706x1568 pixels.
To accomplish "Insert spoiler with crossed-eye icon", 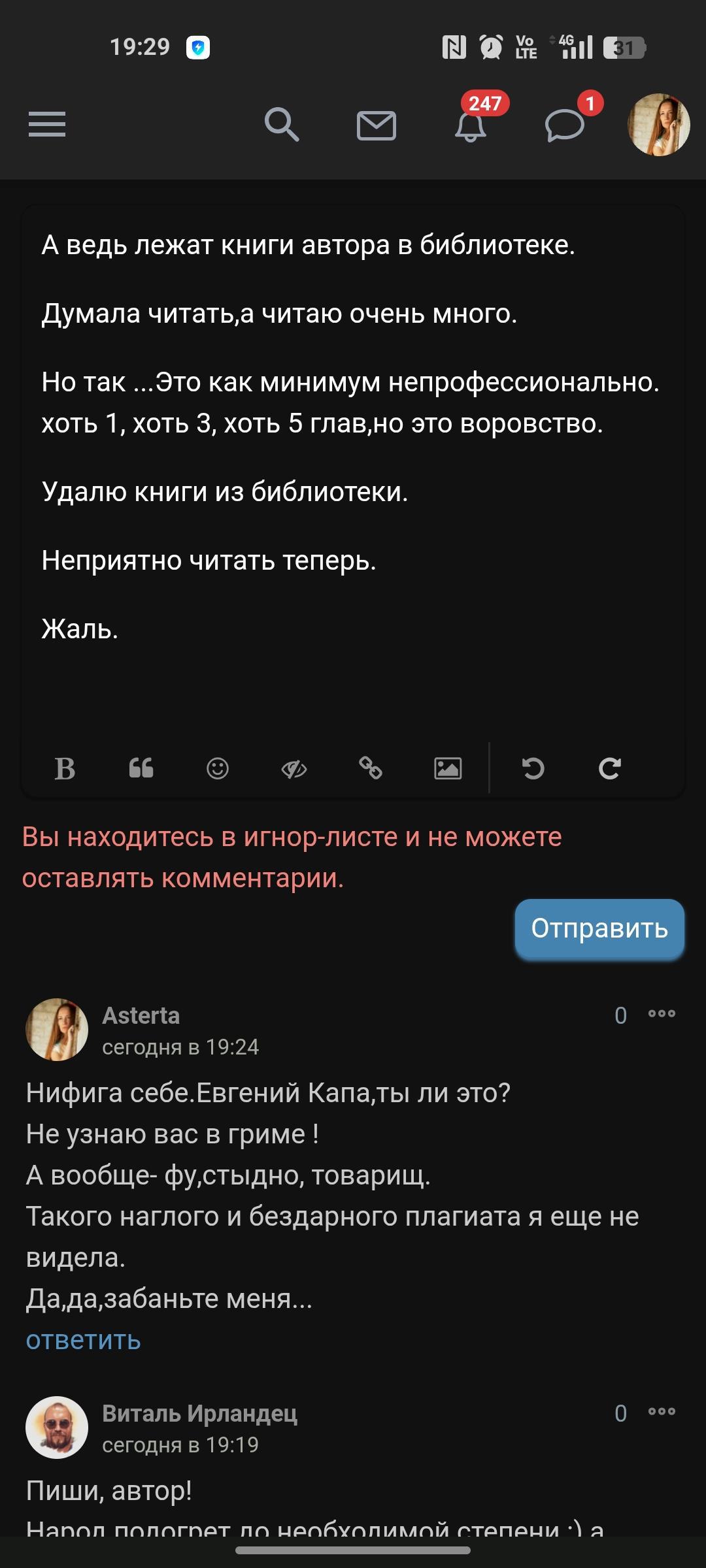I will pyautogui.click(x=294, y=769).
